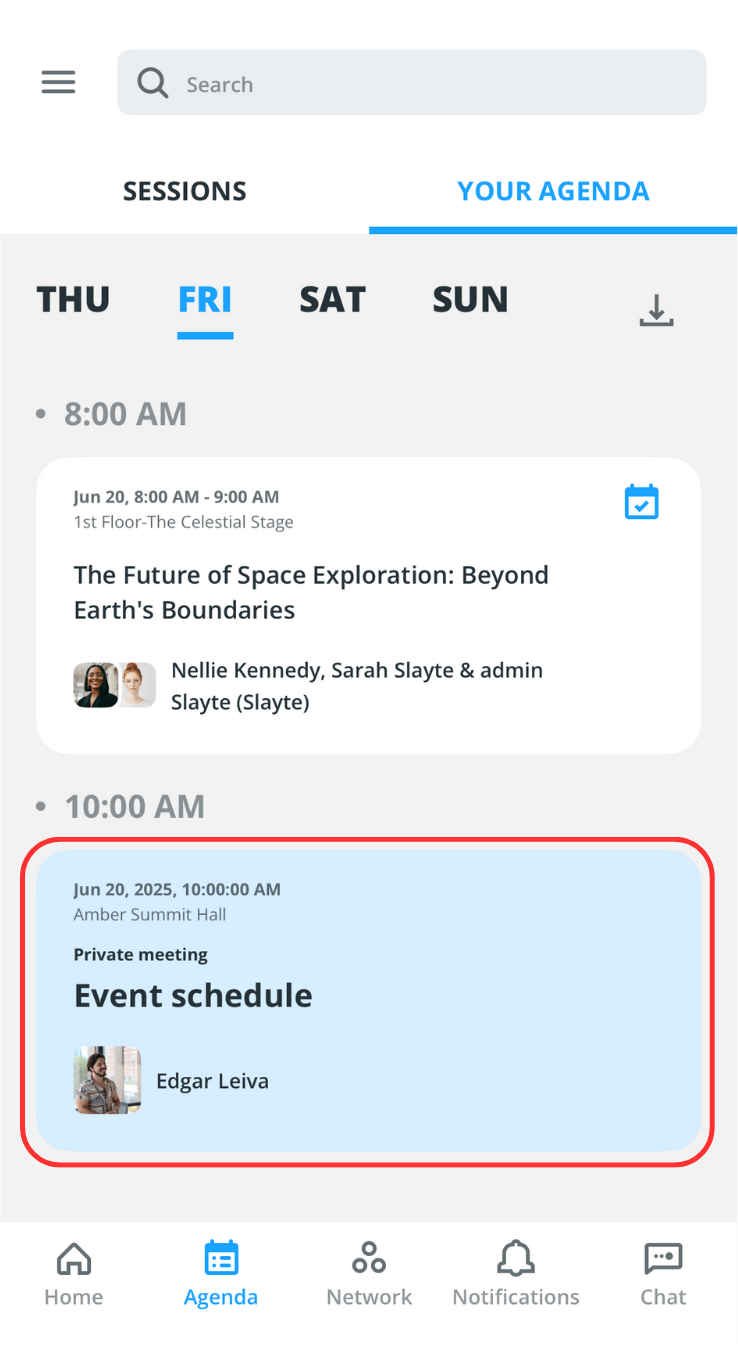Toggle the calendar check icon on the session card
The width and height of the screenshot is (738, 1350).
click(641, 502)
